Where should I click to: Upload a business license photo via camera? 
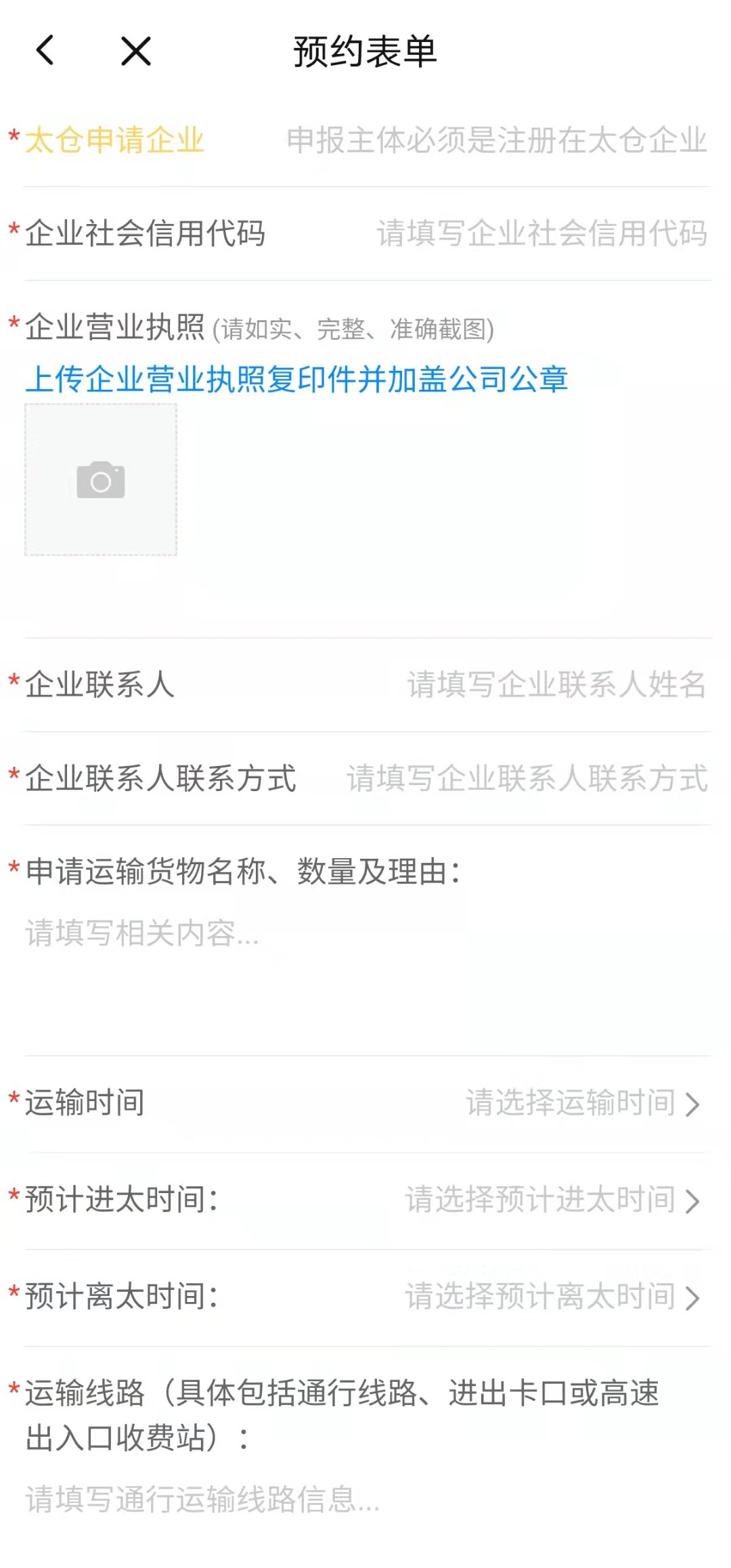101,480
